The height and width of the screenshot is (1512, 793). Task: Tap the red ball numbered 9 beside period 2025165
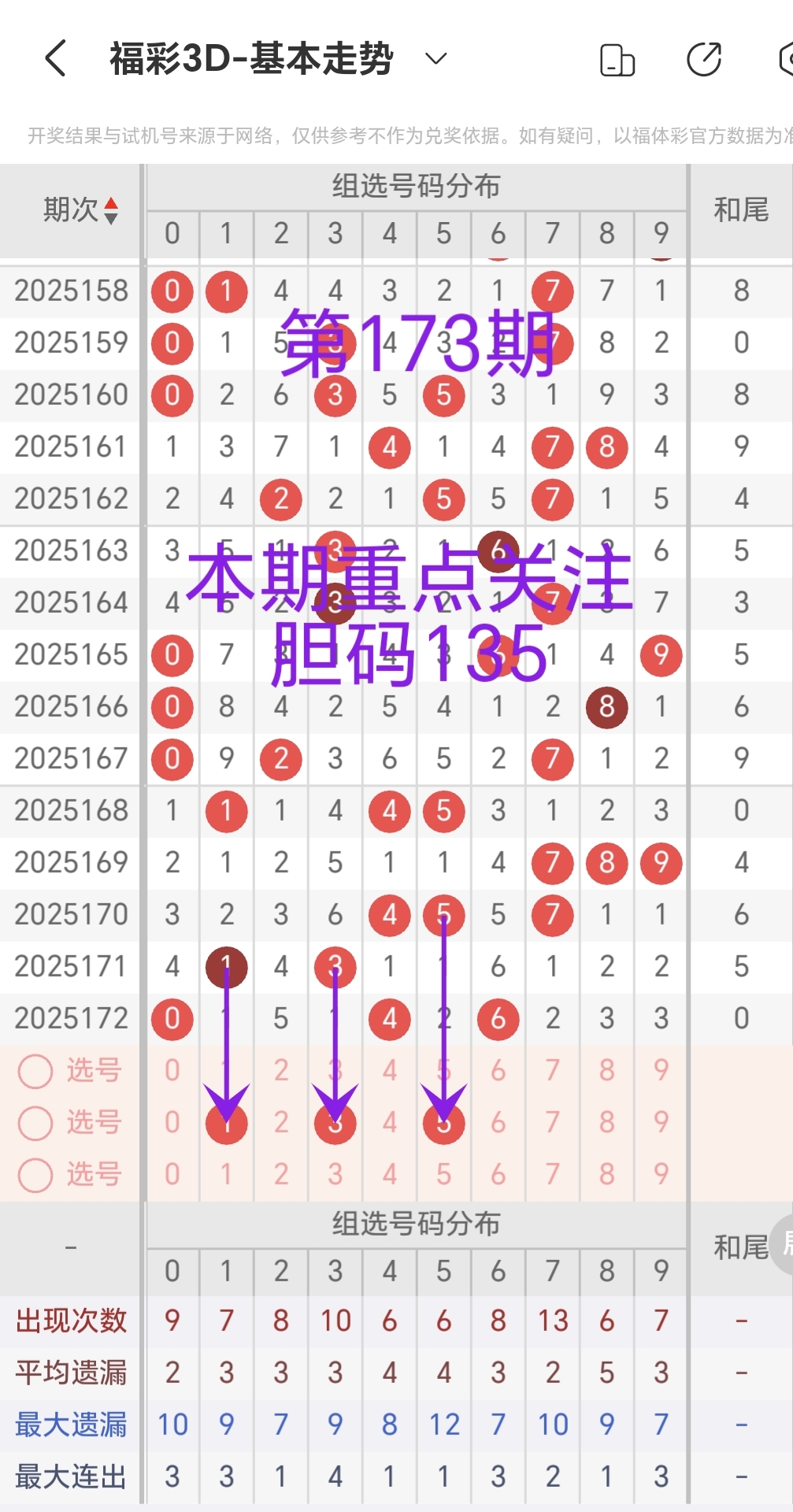click(661, 654)
